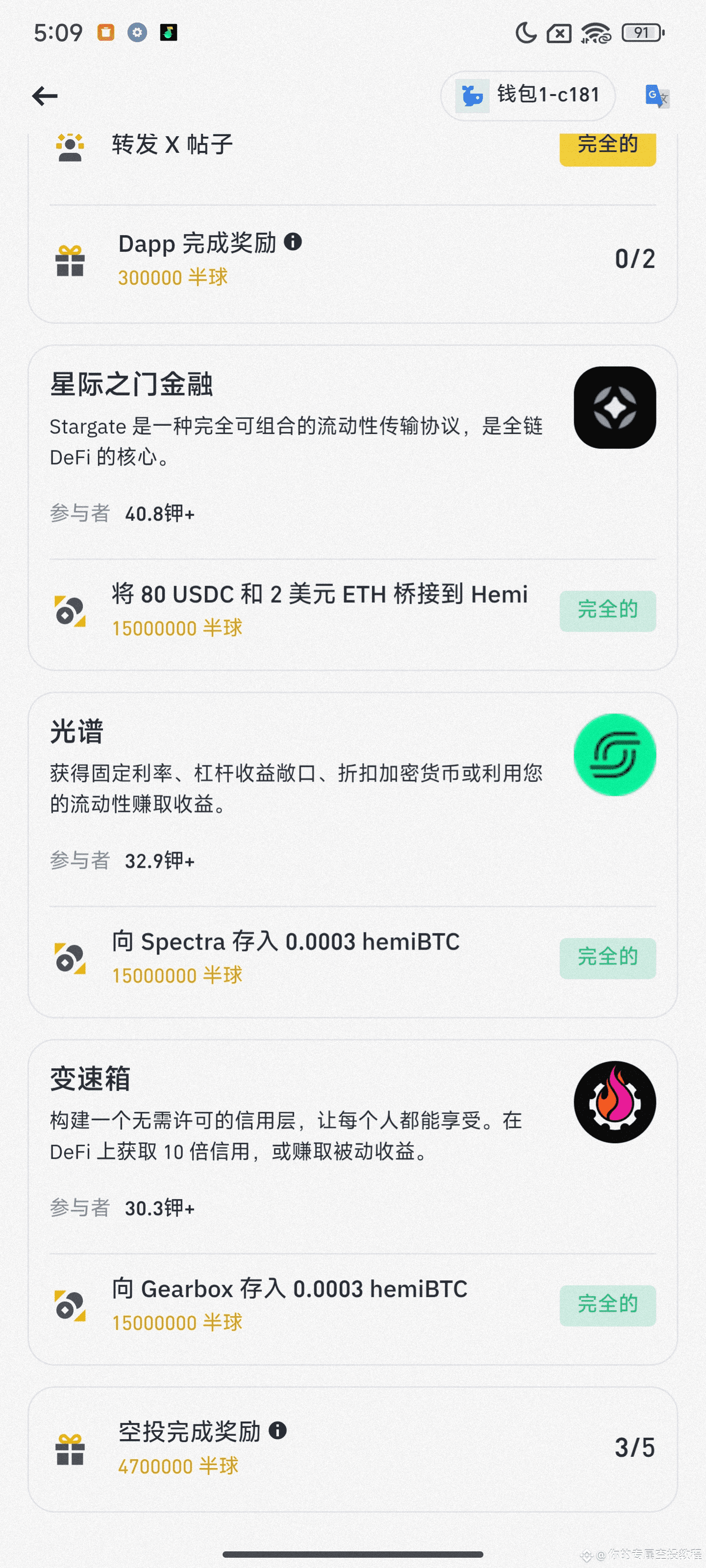Show info for 空投完成奖励
Image resolution: width=706 pixels, height=1568 pixels.
[x=278, y=1430]
